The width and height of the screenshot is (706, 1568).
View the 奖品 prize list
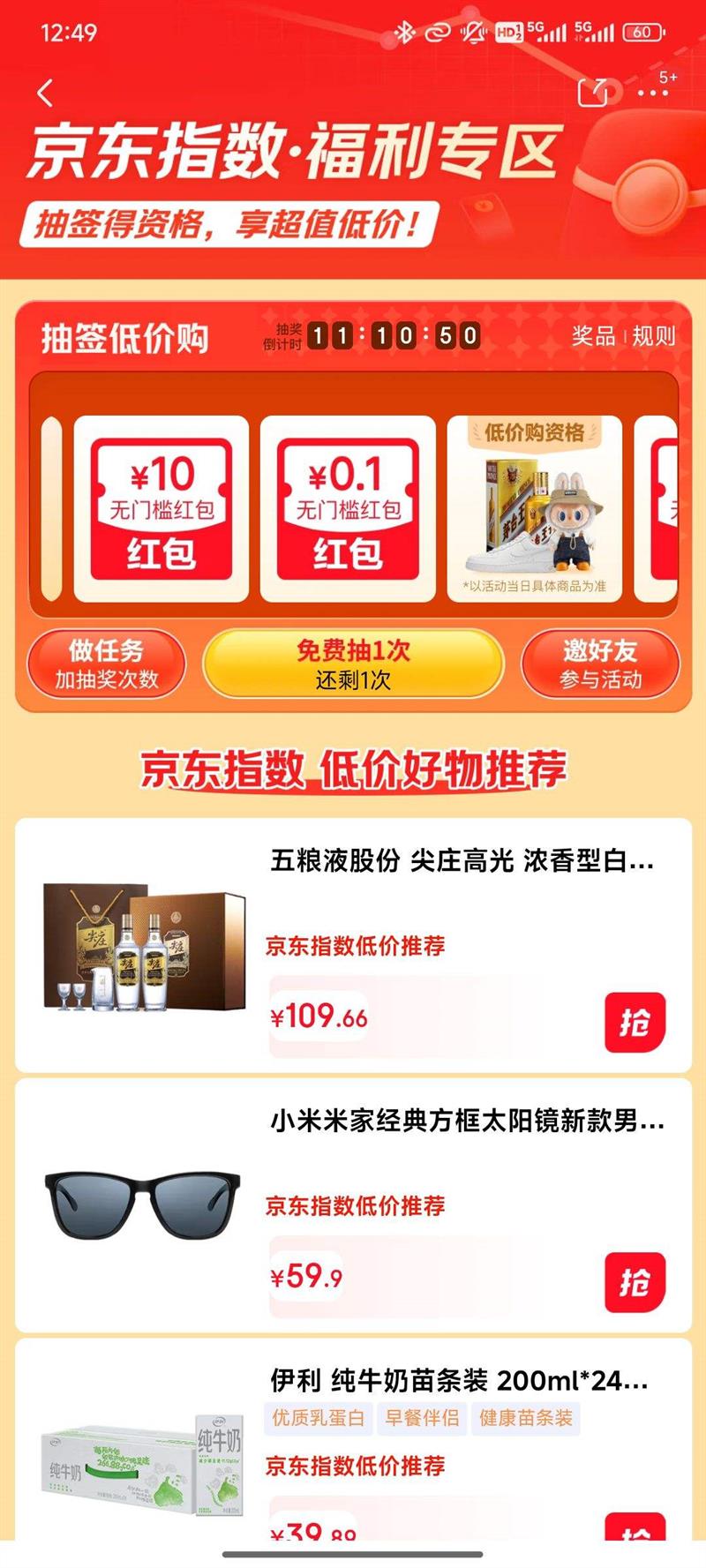pos(593,336)
